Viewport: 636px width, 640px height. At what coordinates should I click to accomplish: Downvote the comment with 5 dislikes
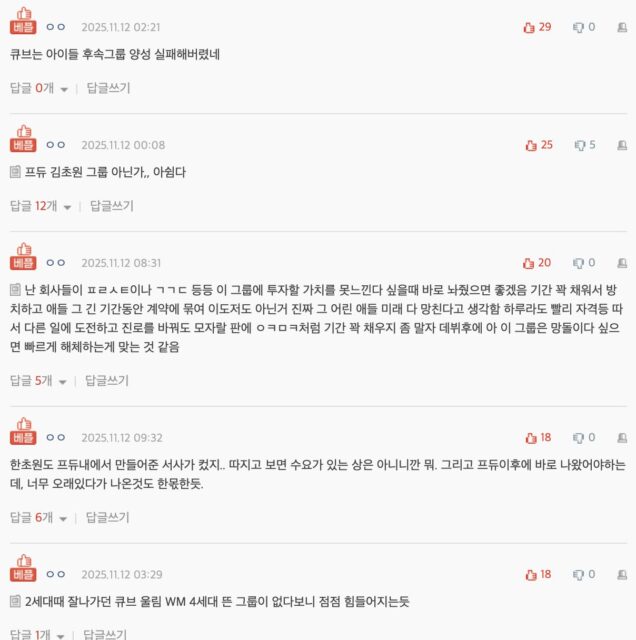click(578, 145)
